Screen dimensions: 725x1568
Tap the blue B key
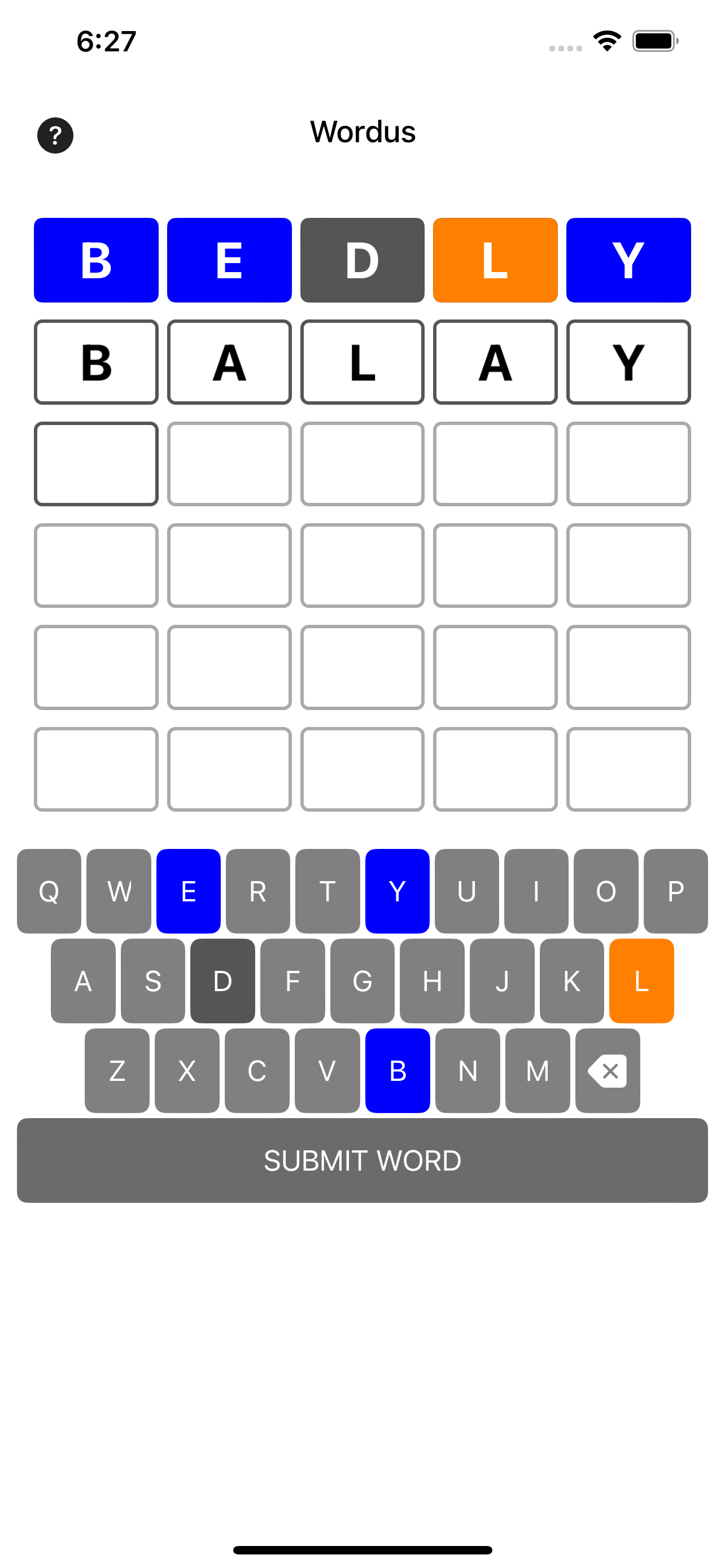pyautogui.click(x=398, y=1071)
